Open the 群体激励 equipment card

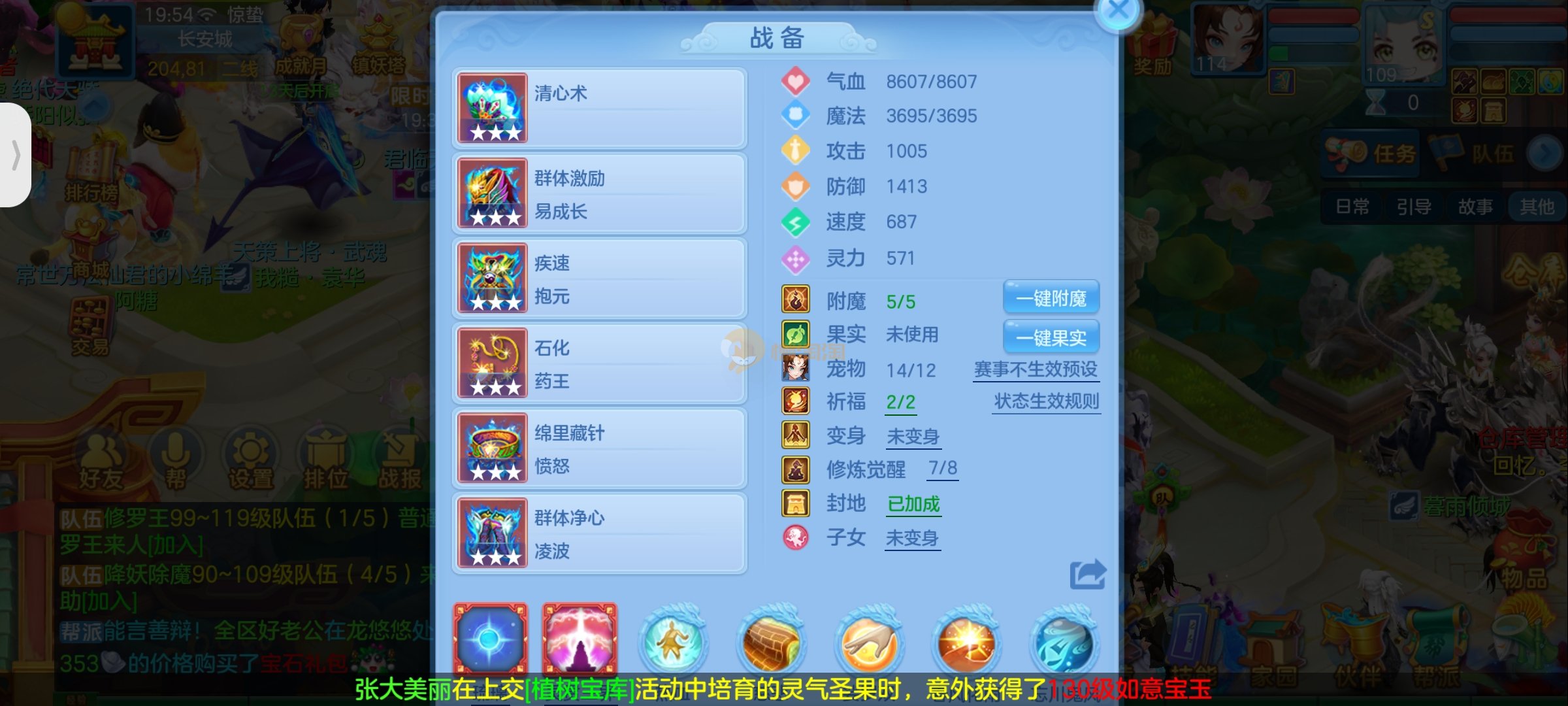point(598,193)
